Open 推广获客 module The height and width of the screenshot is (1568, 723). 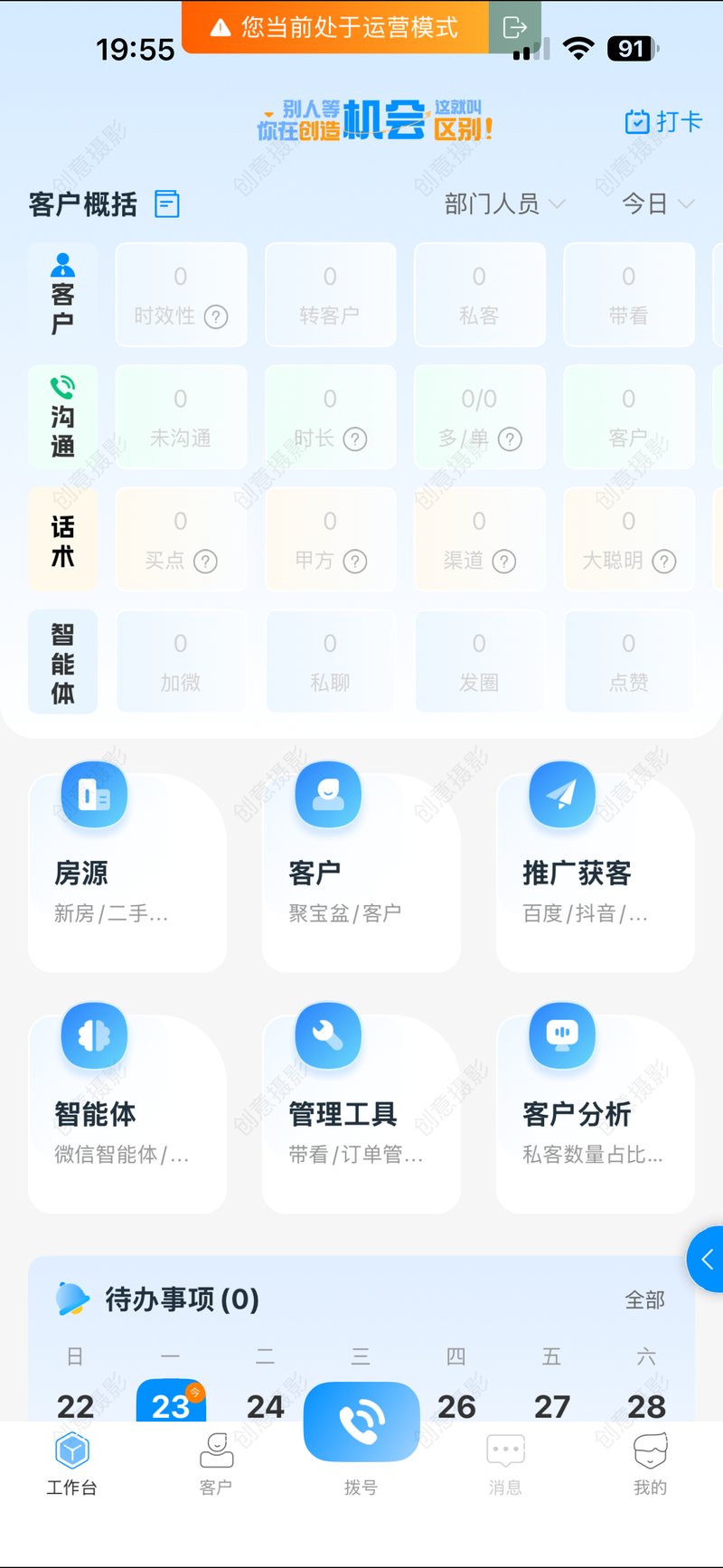pyautogui.click(x=595, y=873)
